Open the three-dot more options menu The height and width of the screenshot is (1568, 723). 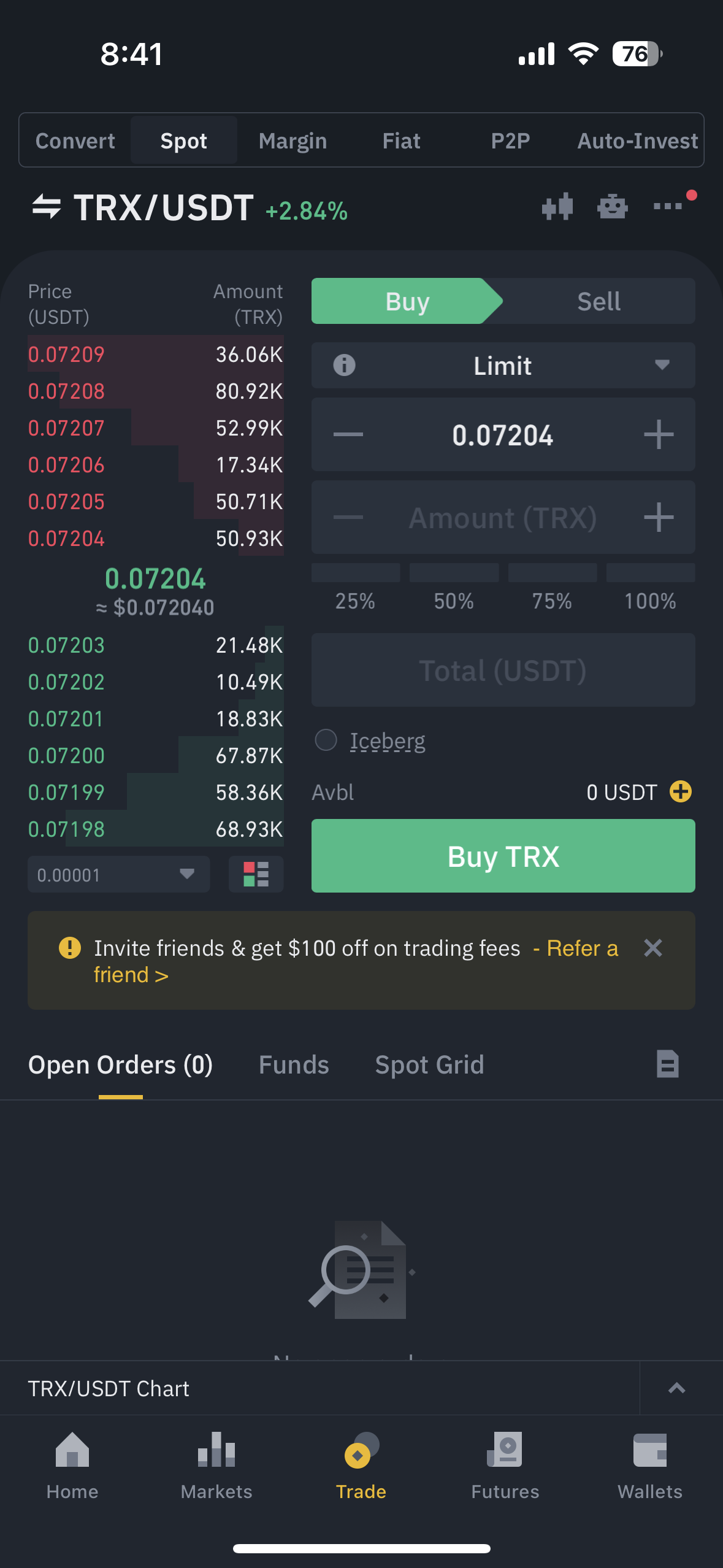[668, 207]
